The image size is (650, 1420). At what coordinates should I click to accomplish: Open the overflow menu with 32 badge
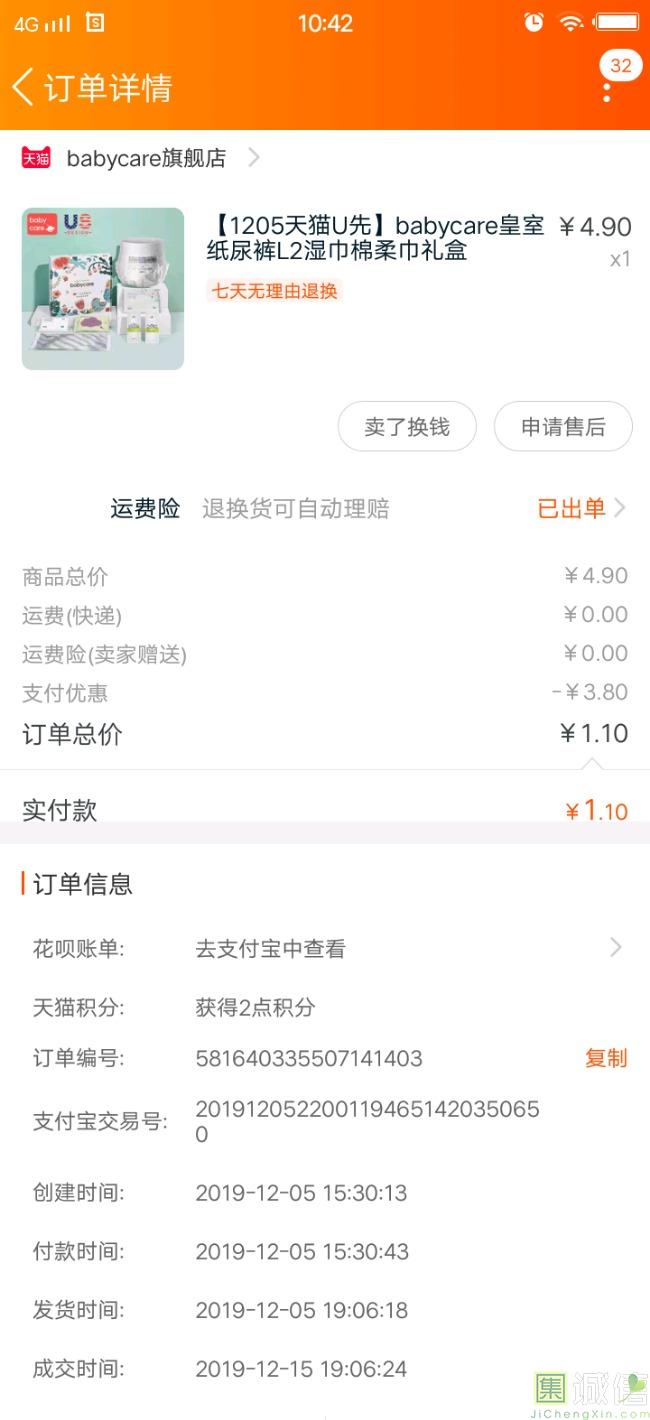(608, 88)
